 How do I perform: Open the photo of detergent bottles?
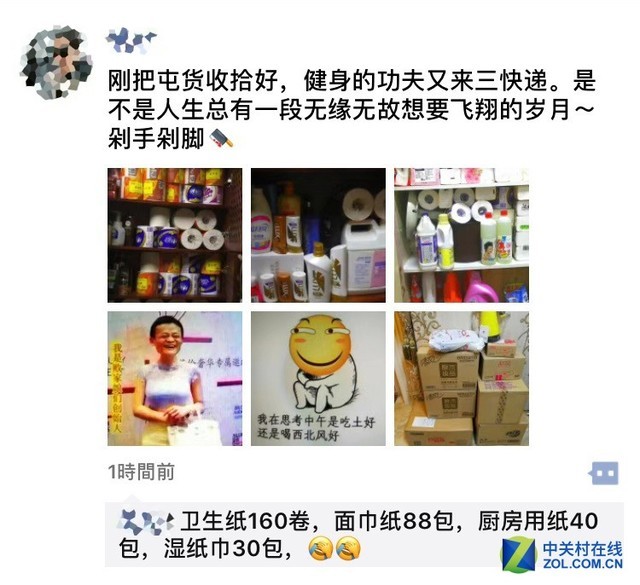[317, 235]
